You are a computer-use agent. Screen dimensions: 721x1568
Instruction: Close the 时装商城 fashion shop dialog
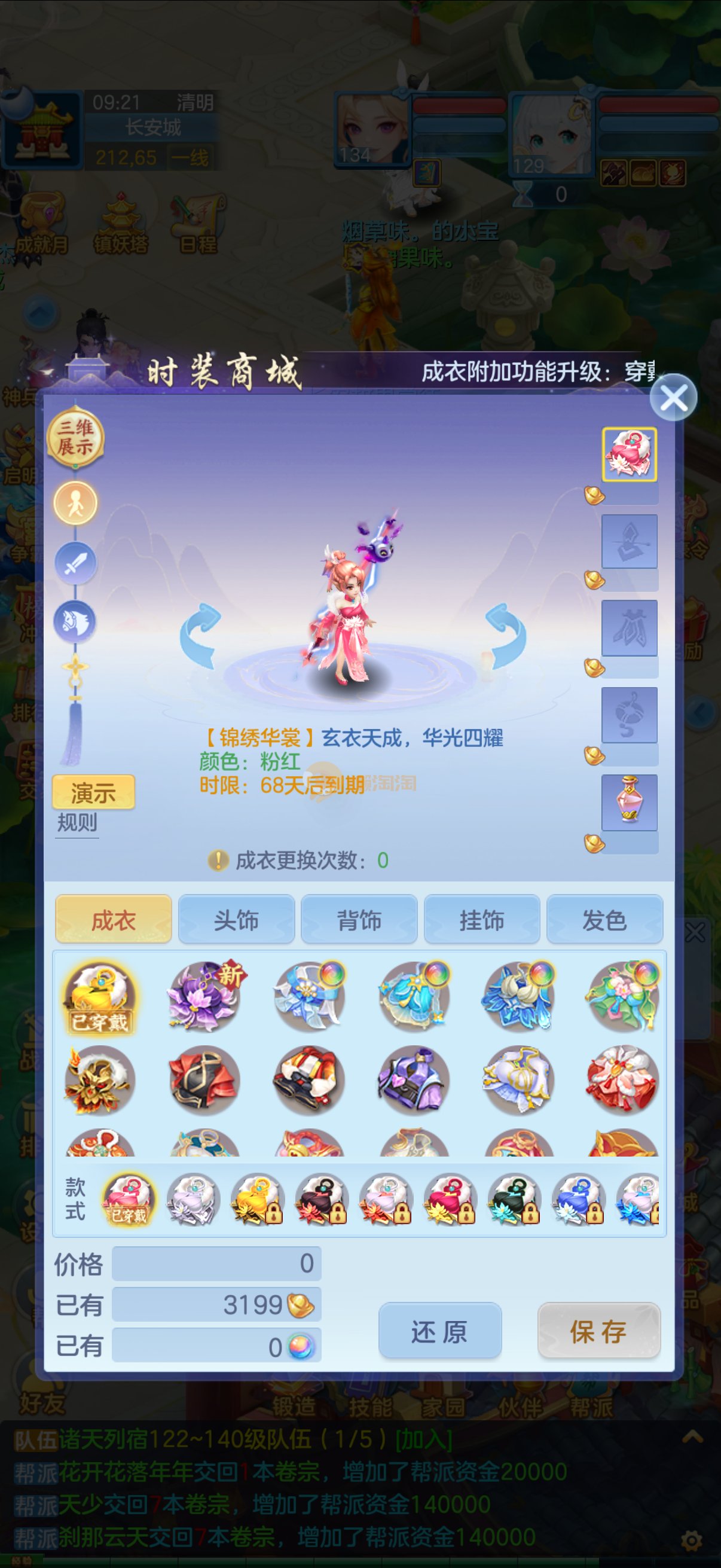click(x=673, y=398)
